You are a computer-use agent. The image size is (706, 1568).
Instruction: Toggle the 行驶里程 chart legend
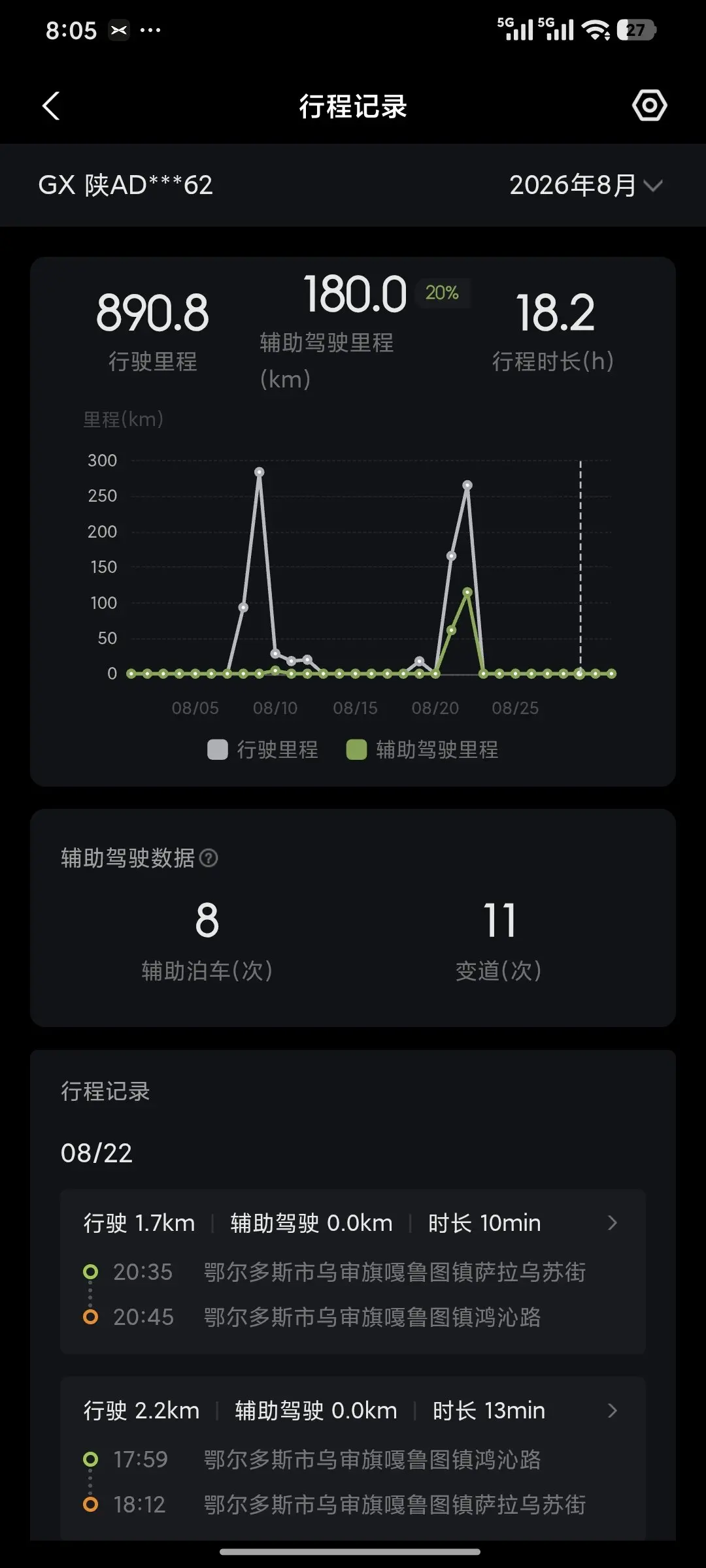263,749
